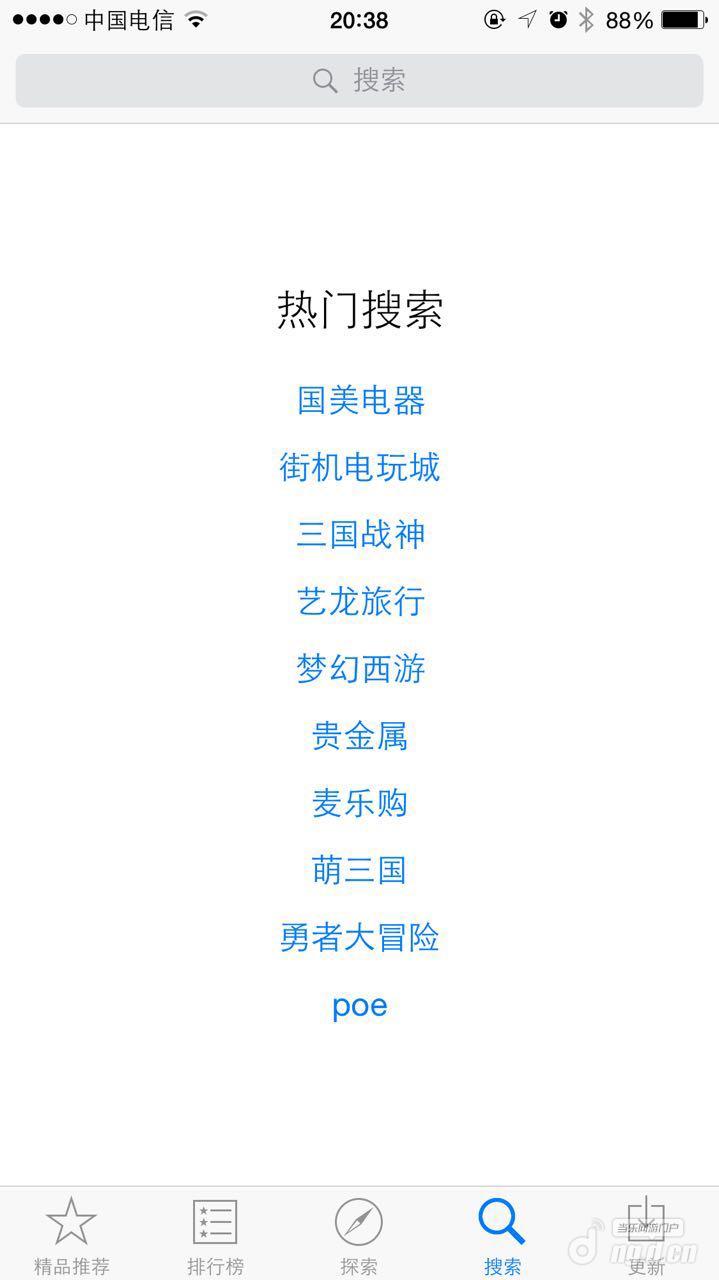Choose the 艺龙旅行 search term
The image size is (719, 1280).
click(x=360, y=601)
